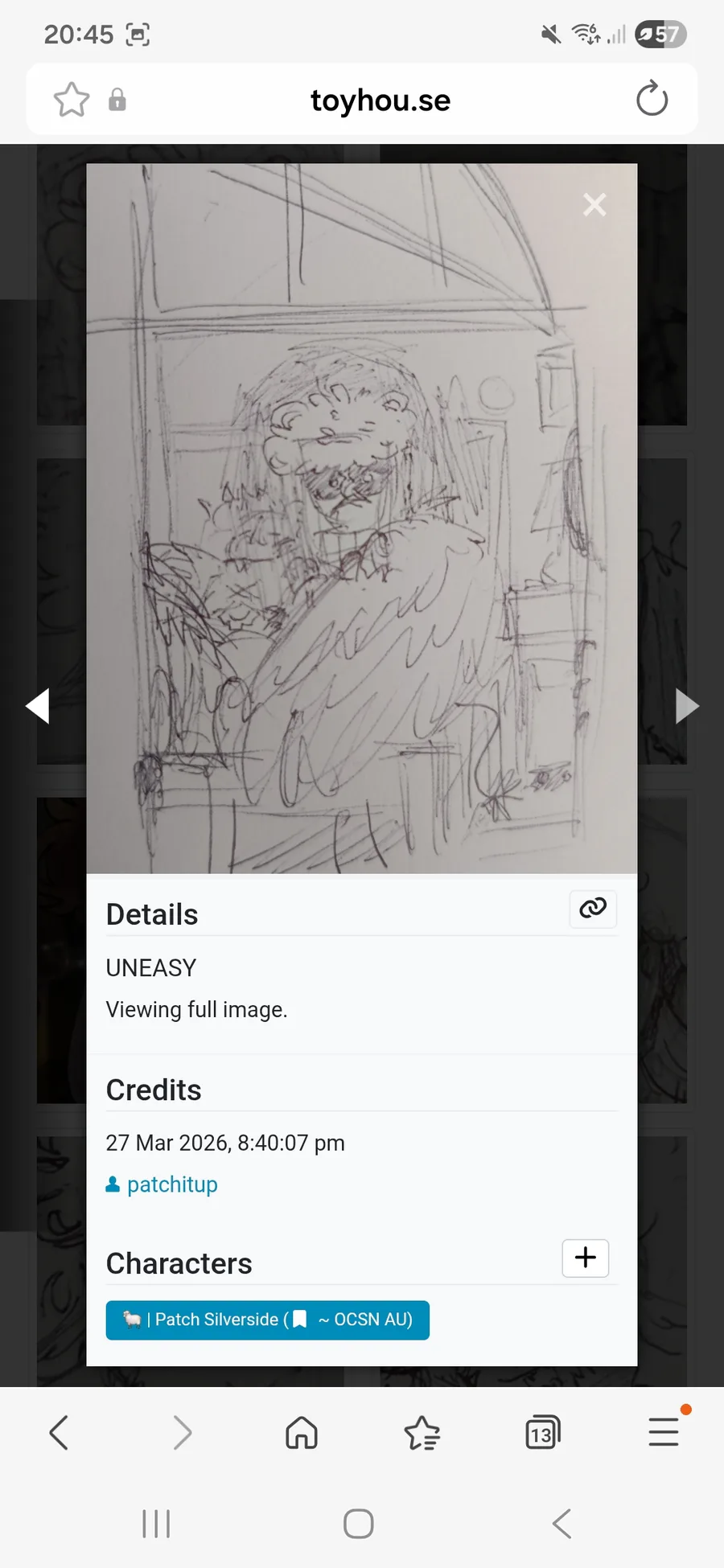Tap the system home button

(x=358, y=1523)
